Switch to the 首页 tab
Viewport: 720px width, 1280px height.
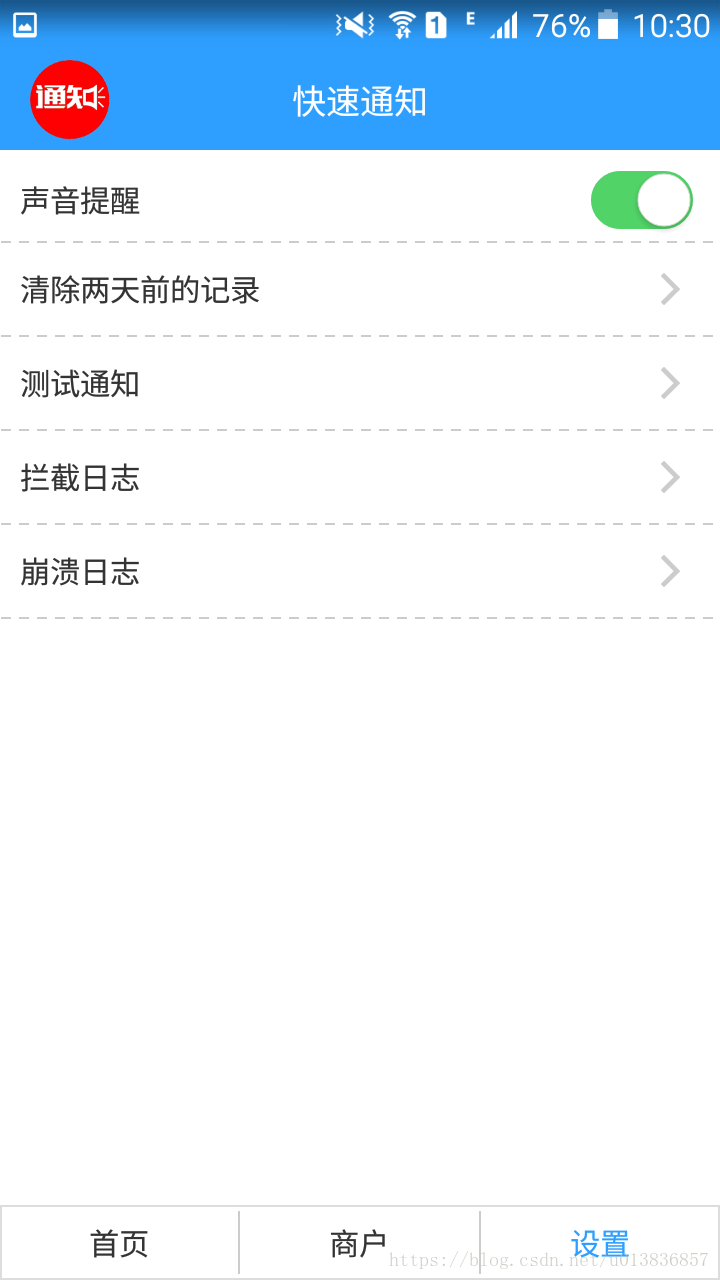pyautogui.click(x=119, y=1242)
